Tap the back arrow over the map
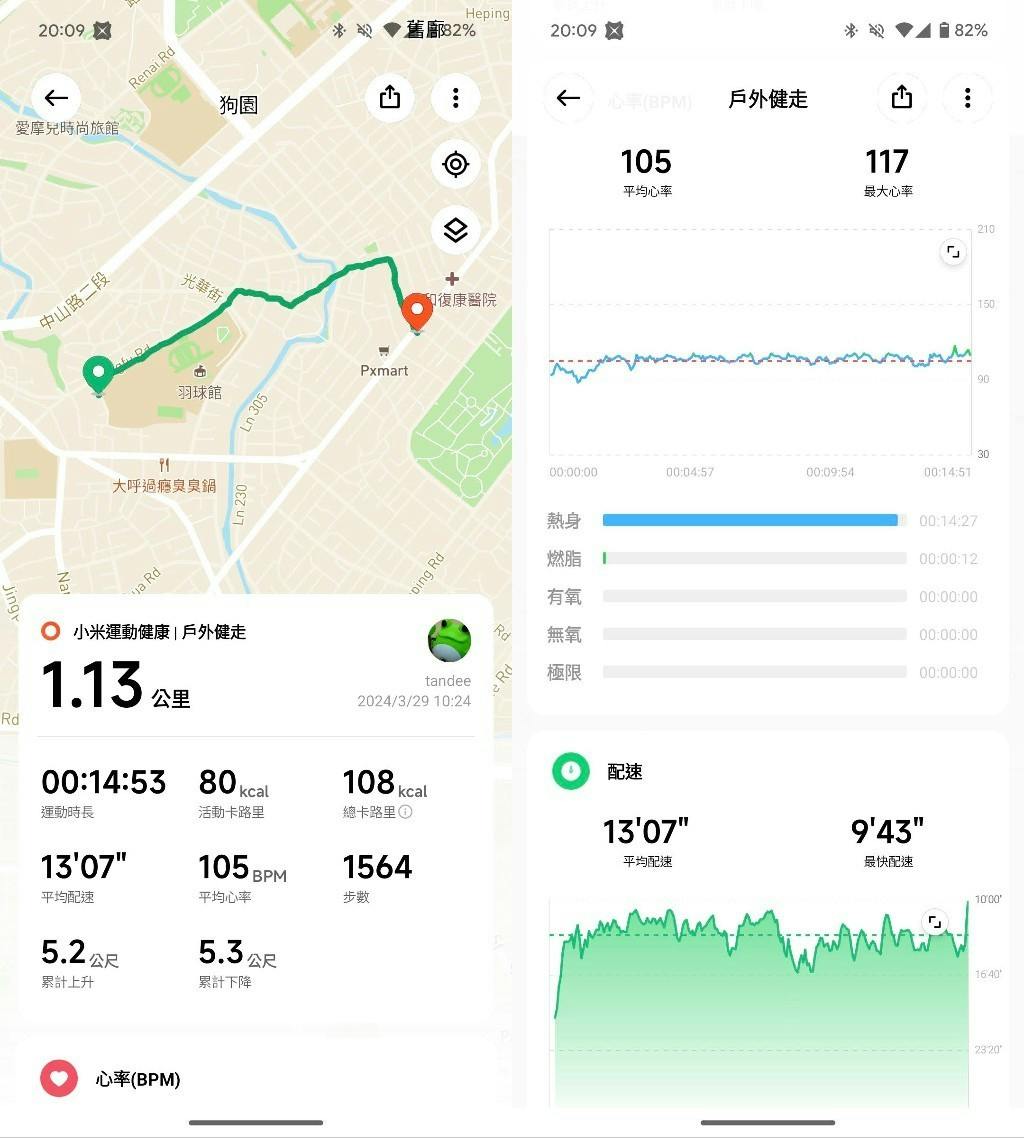Viewport: 1024px width, 1138px height. [56, 98]
